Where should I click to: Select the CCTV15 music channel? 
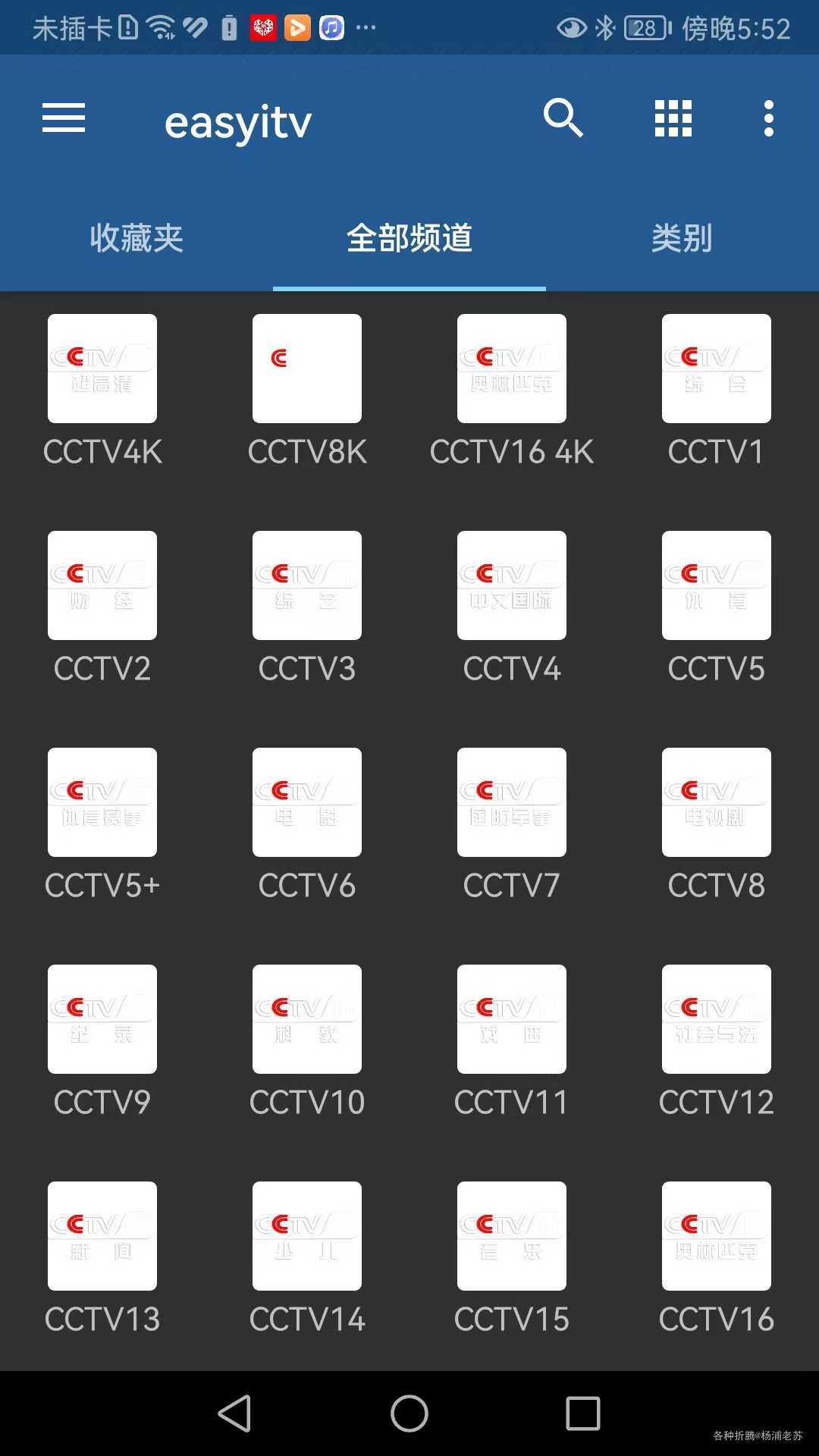click(511, 1235)
